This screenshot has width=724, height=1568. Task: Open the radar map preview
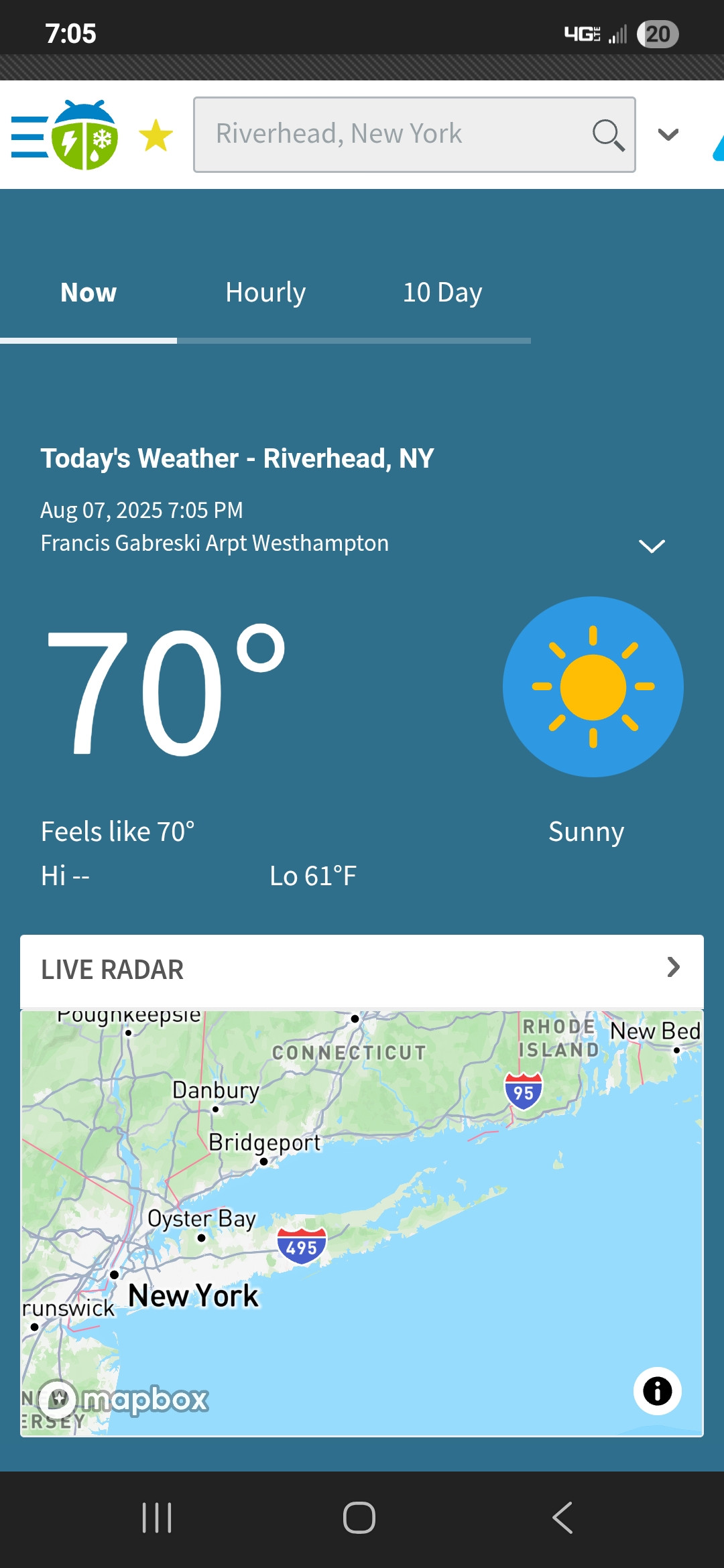[x=362, y=1206]
